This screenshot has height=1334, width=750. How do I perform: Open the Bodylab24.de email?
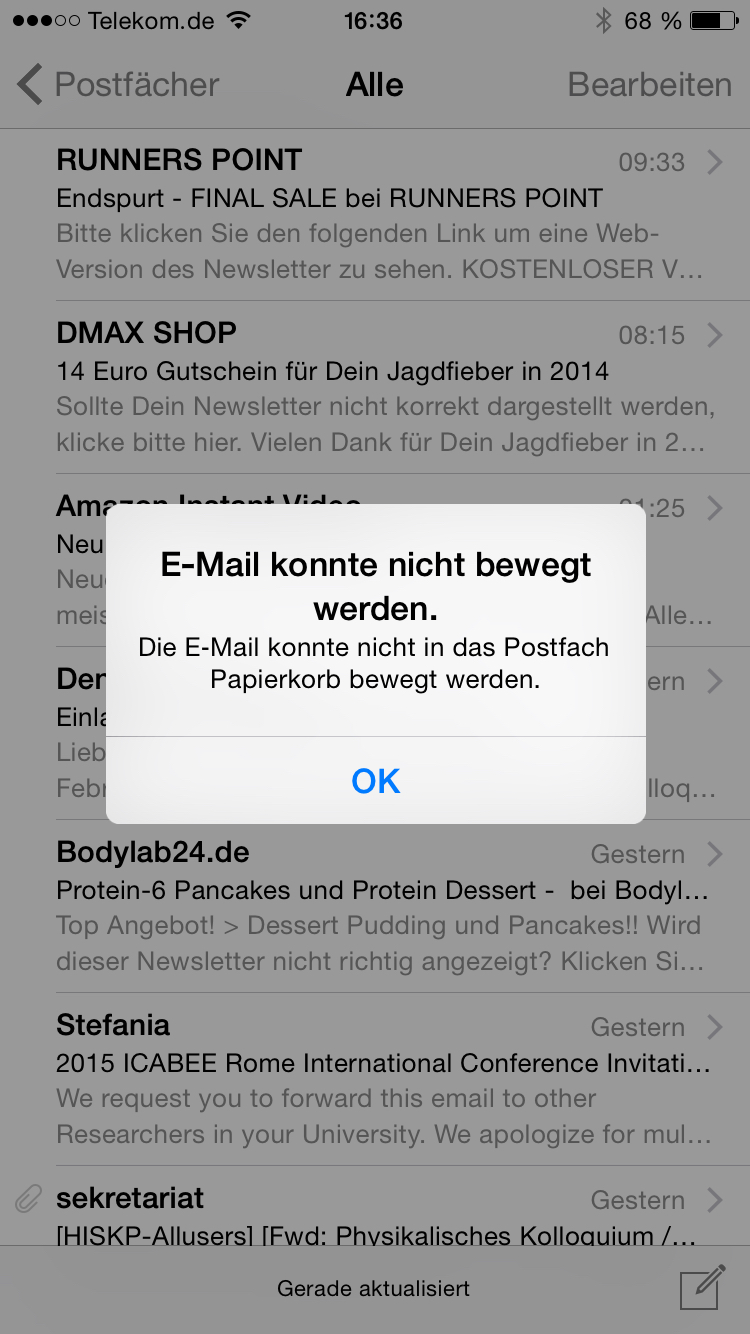[380, 907]
